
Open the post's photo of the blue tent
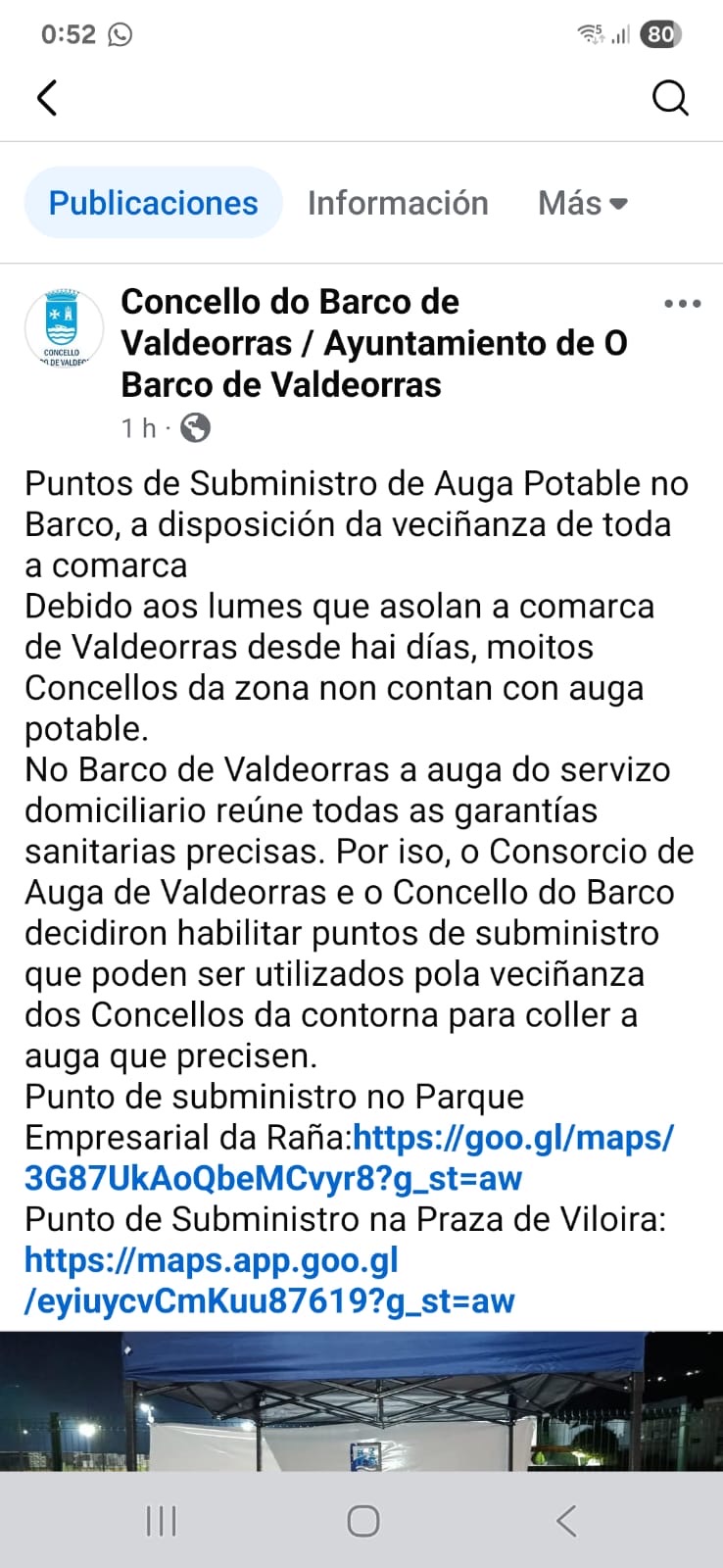pos(361,1401)
